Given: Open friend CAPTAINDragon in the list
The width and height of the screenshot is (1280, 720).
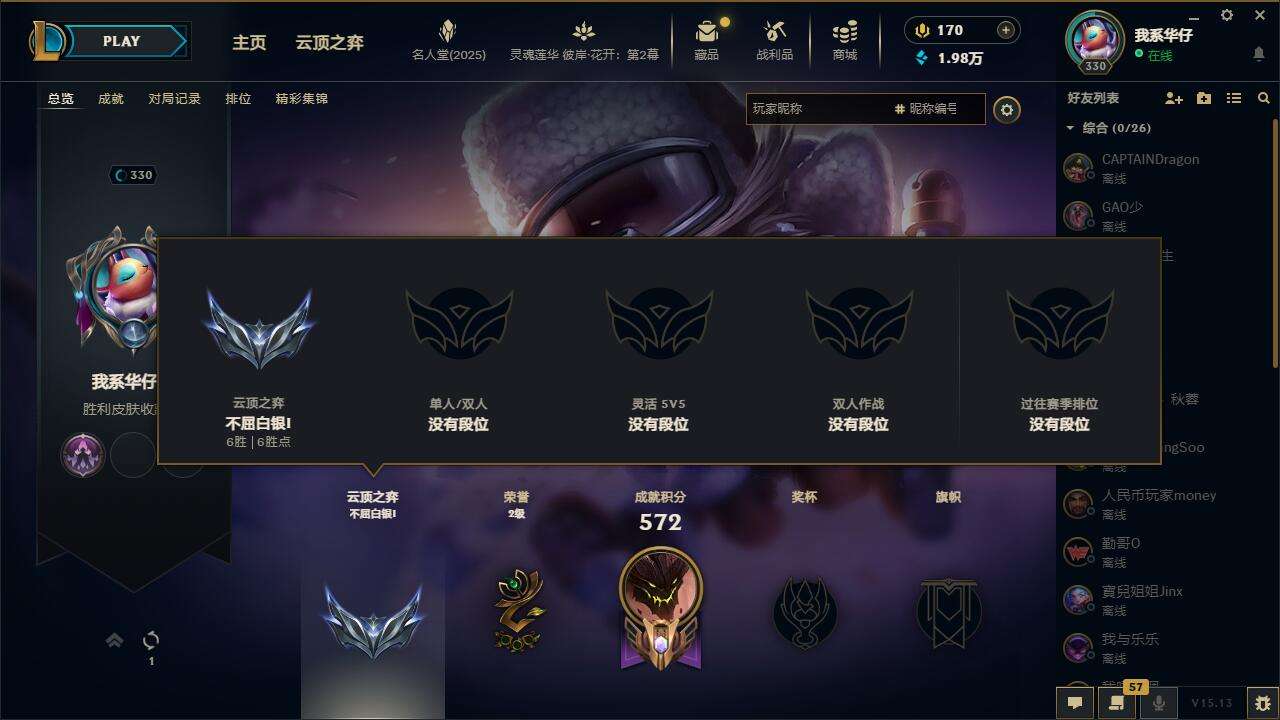Looking at the screenshot, I should pyautogui.click(x=1150, y=167).
